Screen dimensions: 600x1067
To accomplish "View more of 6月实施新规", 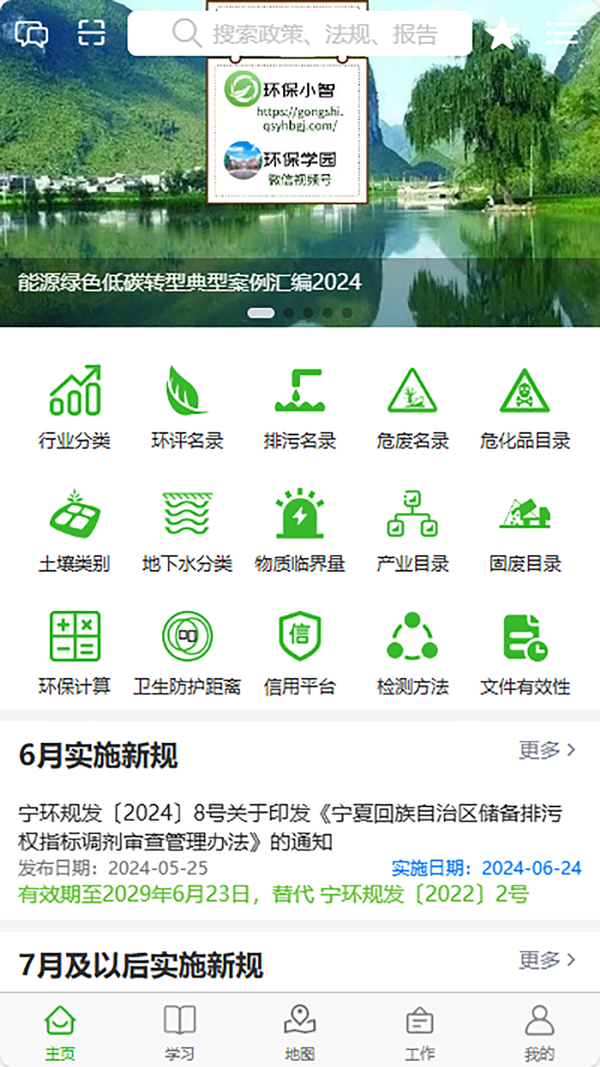I will point(547,750).
